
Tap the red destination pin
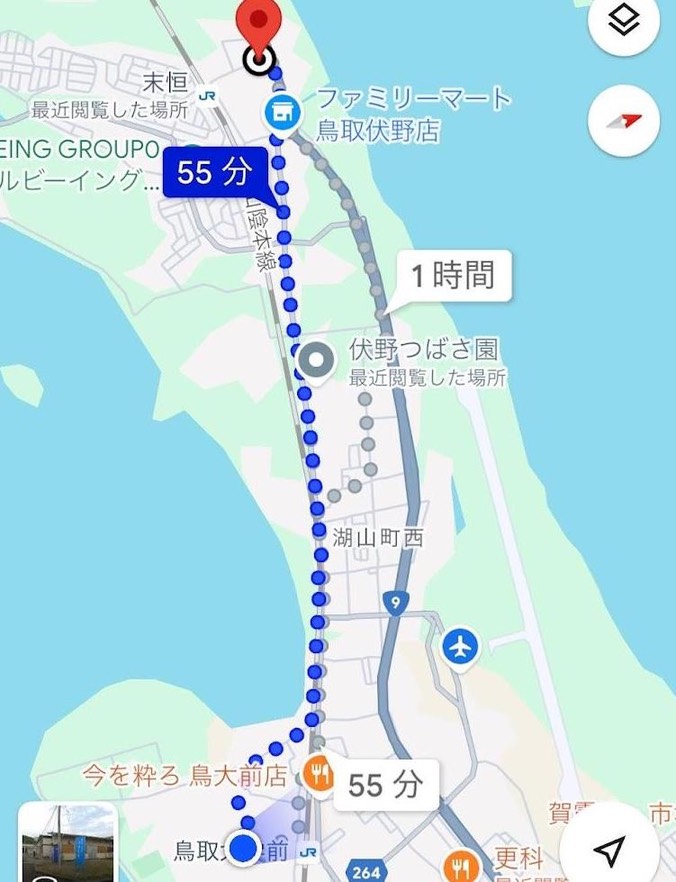(258, 24)
